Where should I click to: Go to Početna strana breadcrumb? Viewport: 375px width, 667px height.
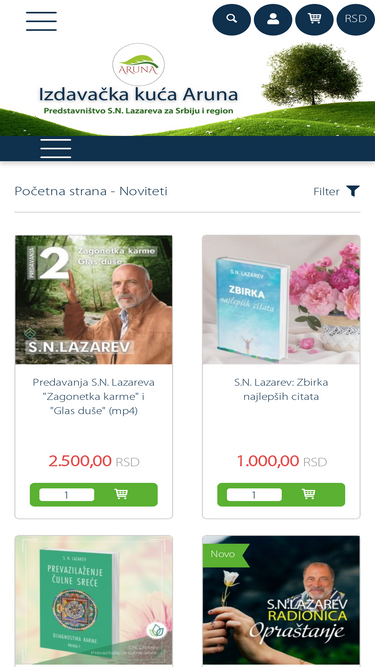[x=60, y=191]
